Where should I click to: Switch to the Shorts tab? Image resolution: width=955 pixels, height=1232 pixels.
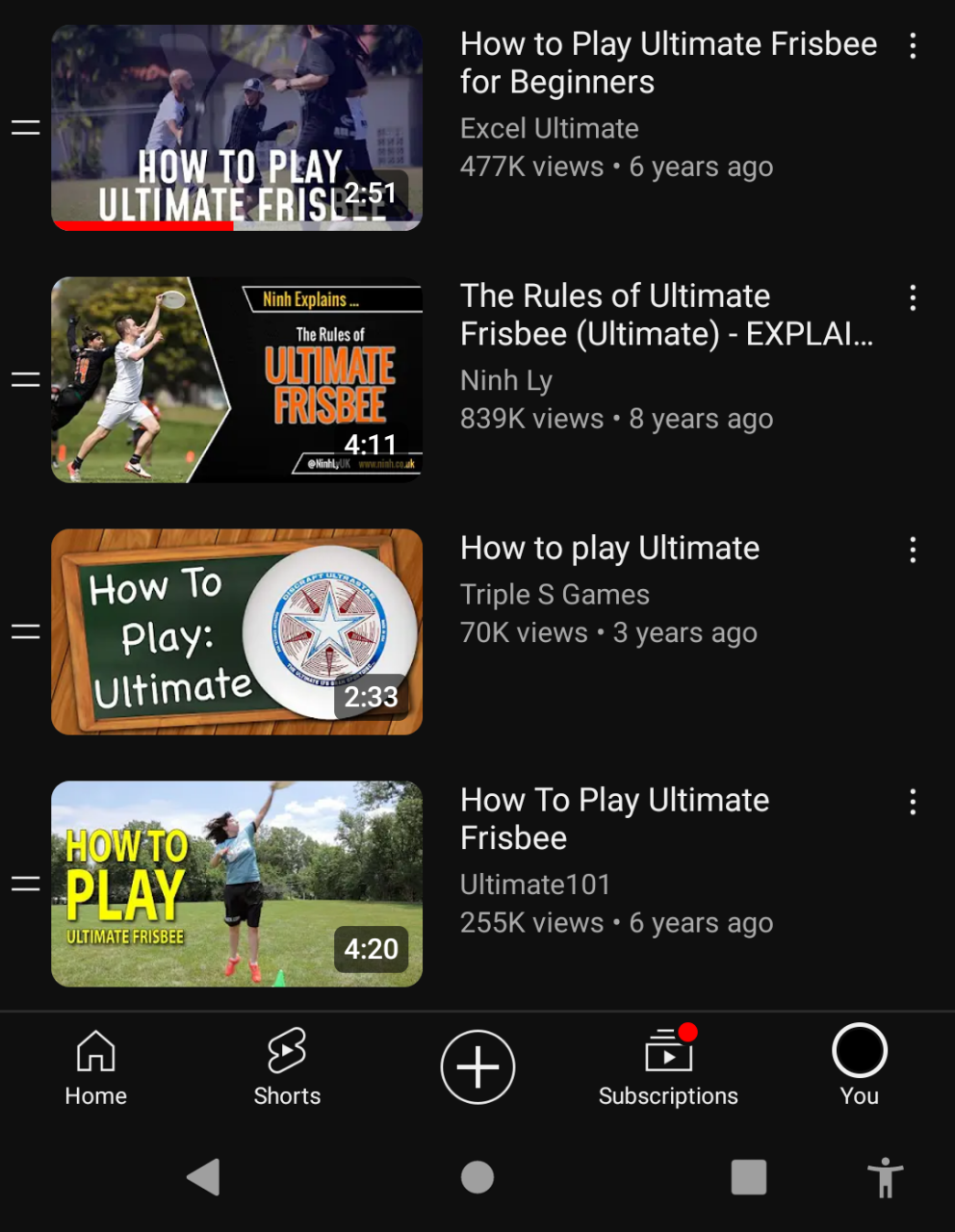[x=287, y=1067]
